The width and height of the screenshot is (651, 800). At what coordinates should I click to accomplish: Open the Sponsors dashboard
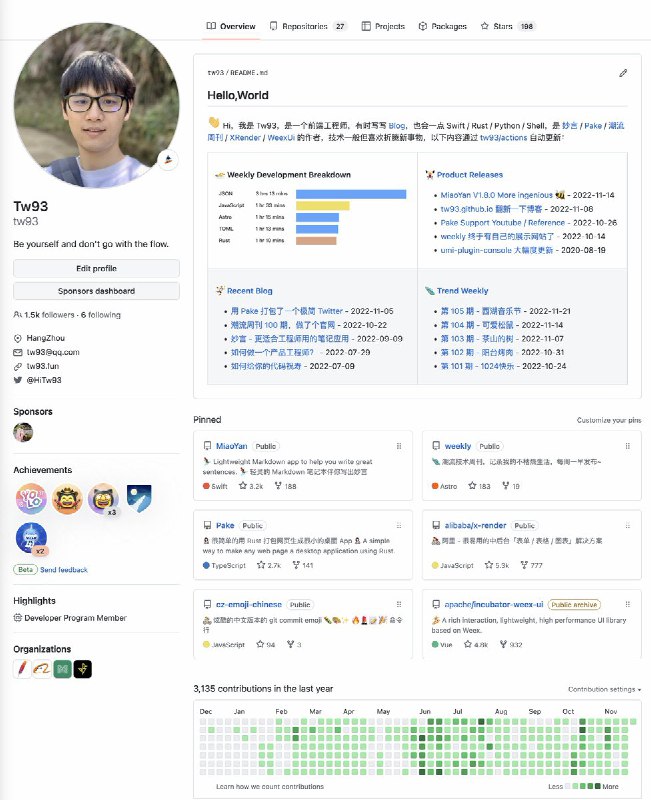[x=96, y=291]
